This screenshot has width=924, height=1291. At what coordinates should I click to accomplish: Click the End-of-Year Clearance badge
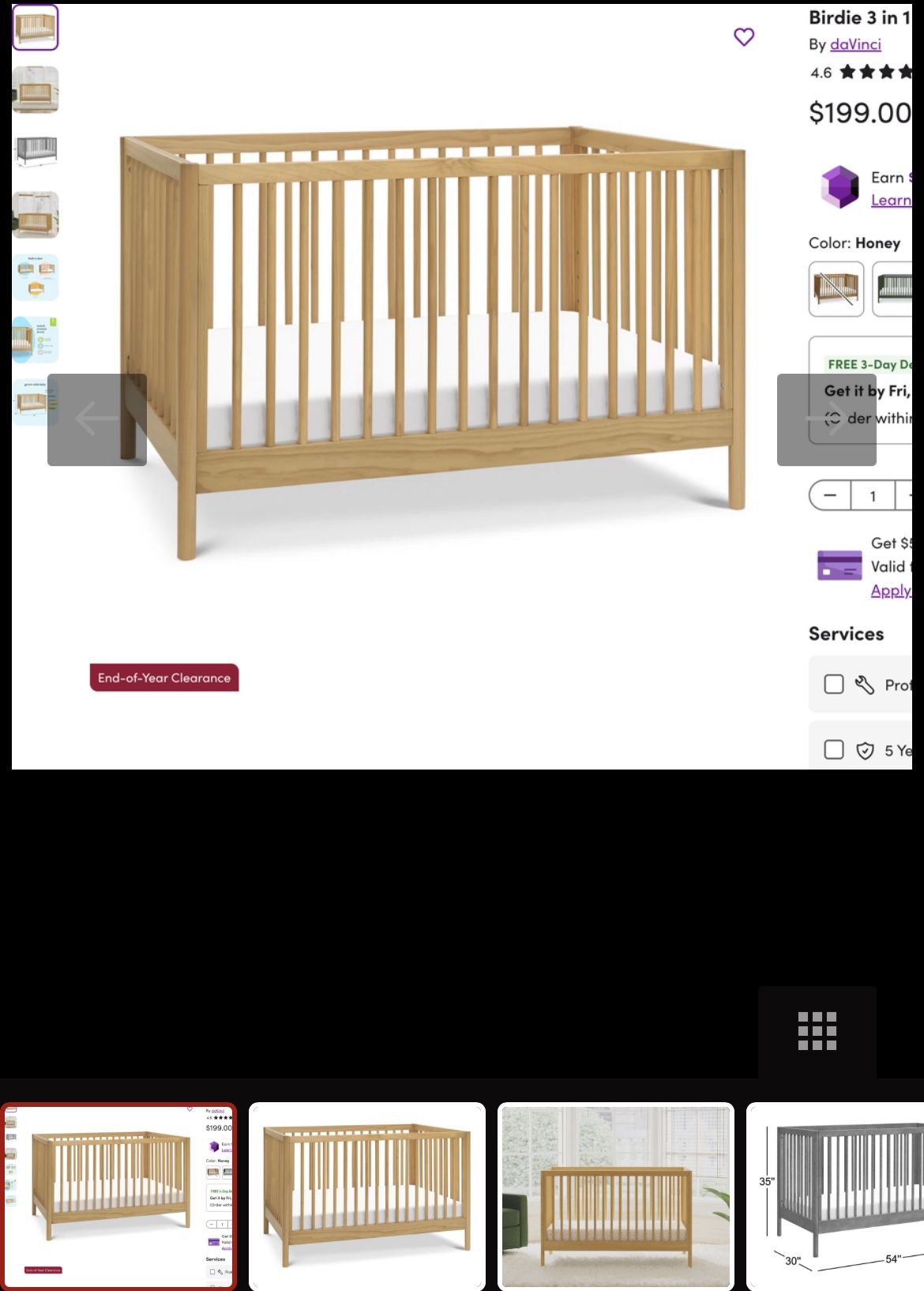(163, 678)
